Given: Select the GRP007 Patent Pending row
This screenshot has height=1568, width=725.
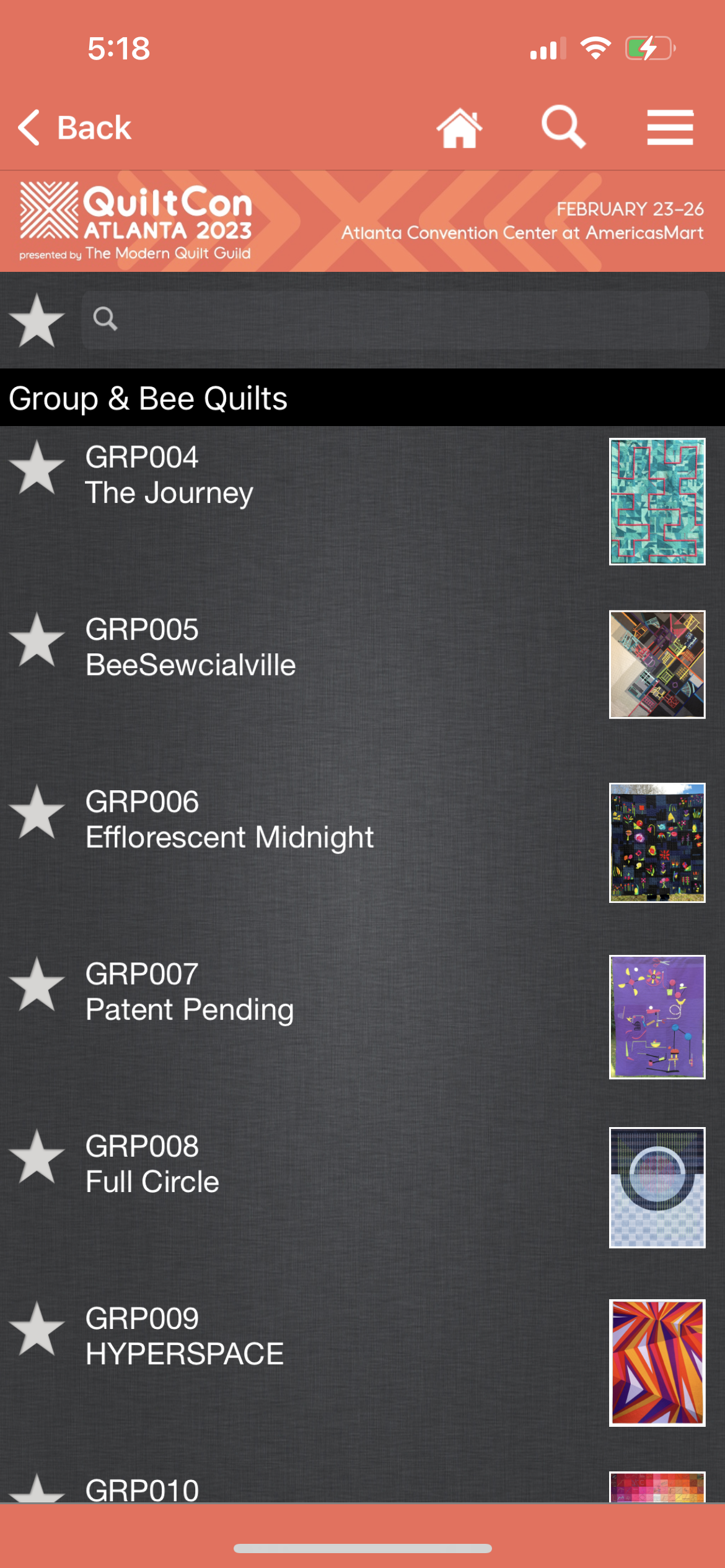Looking at the screenshot, I should coord(190,991).
